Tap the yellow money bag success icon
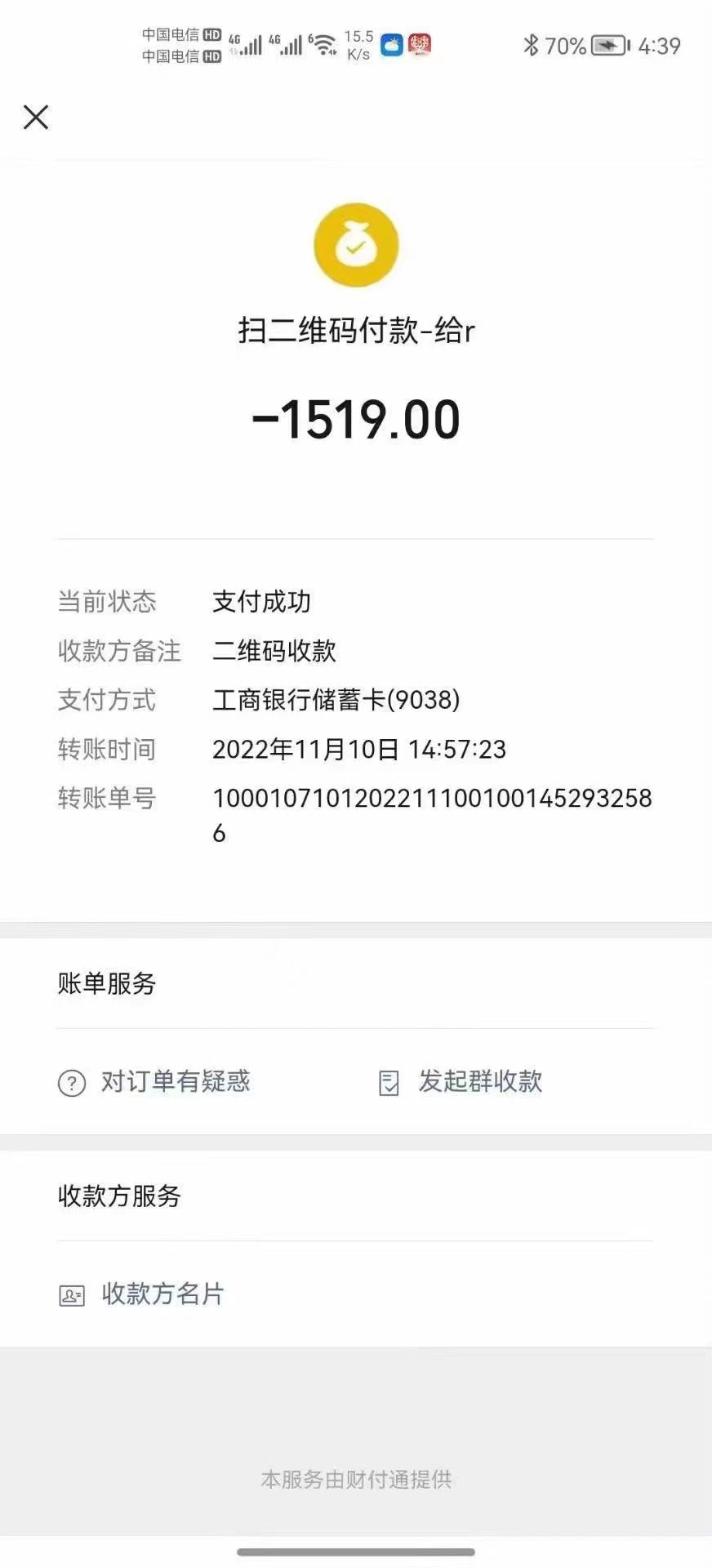The width and height of the screenshot is (712, 1568). (355, 245)
